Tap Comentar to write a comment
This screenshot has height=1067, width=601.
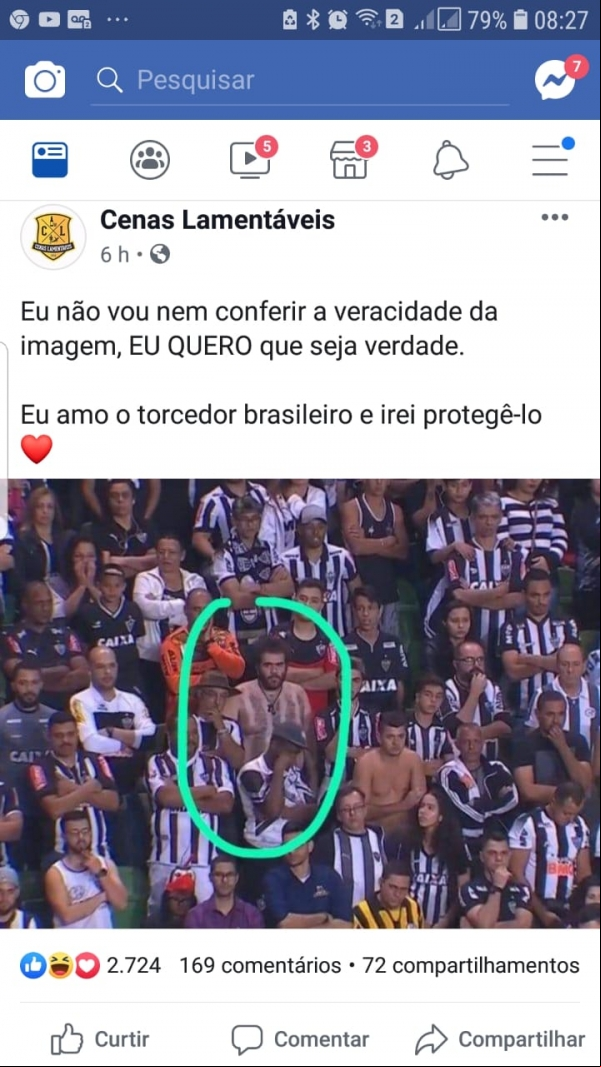point(300,1040)
